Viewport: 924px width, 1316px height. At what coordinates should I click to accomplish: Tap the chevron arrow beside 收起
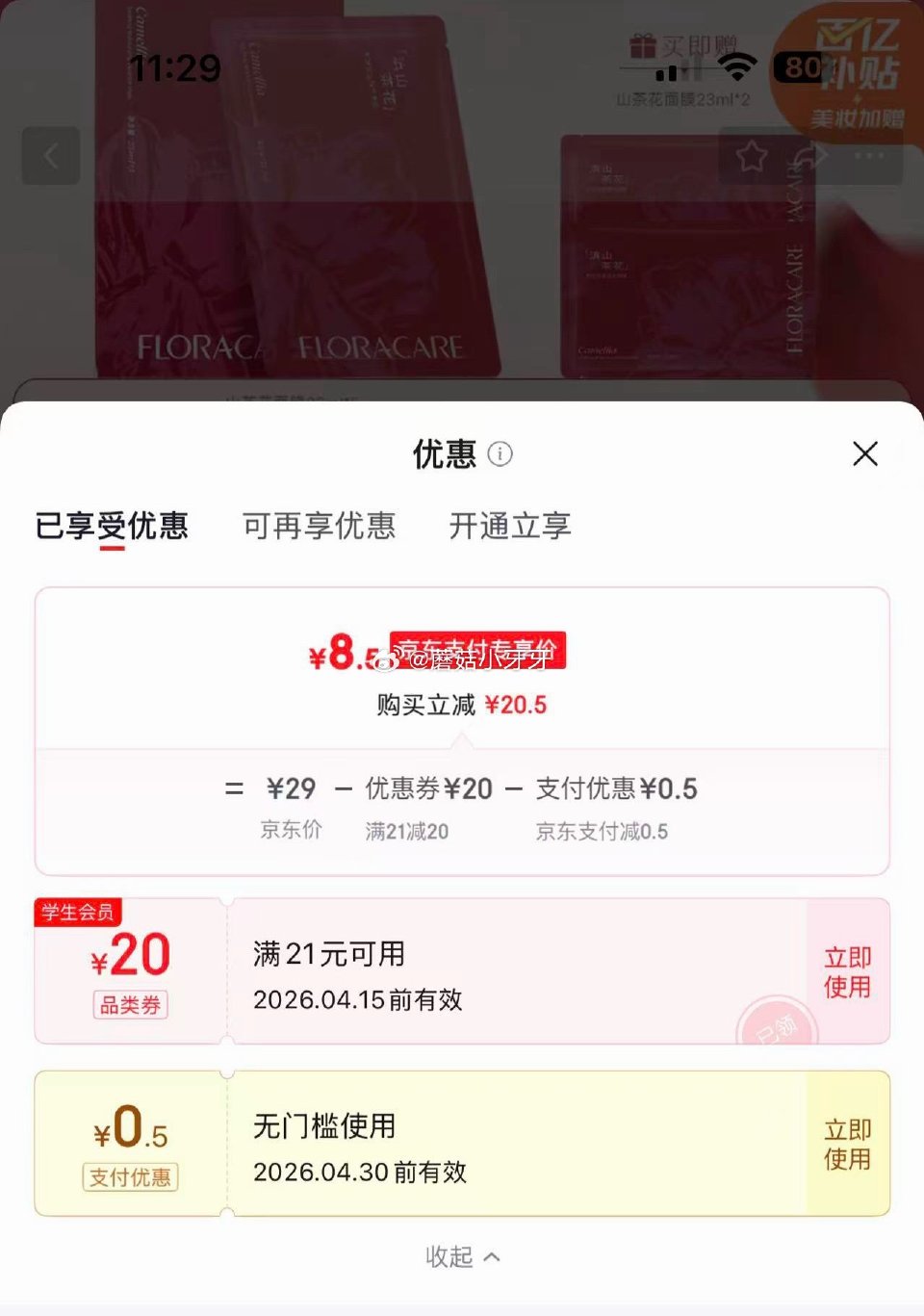pos(492,1256)
